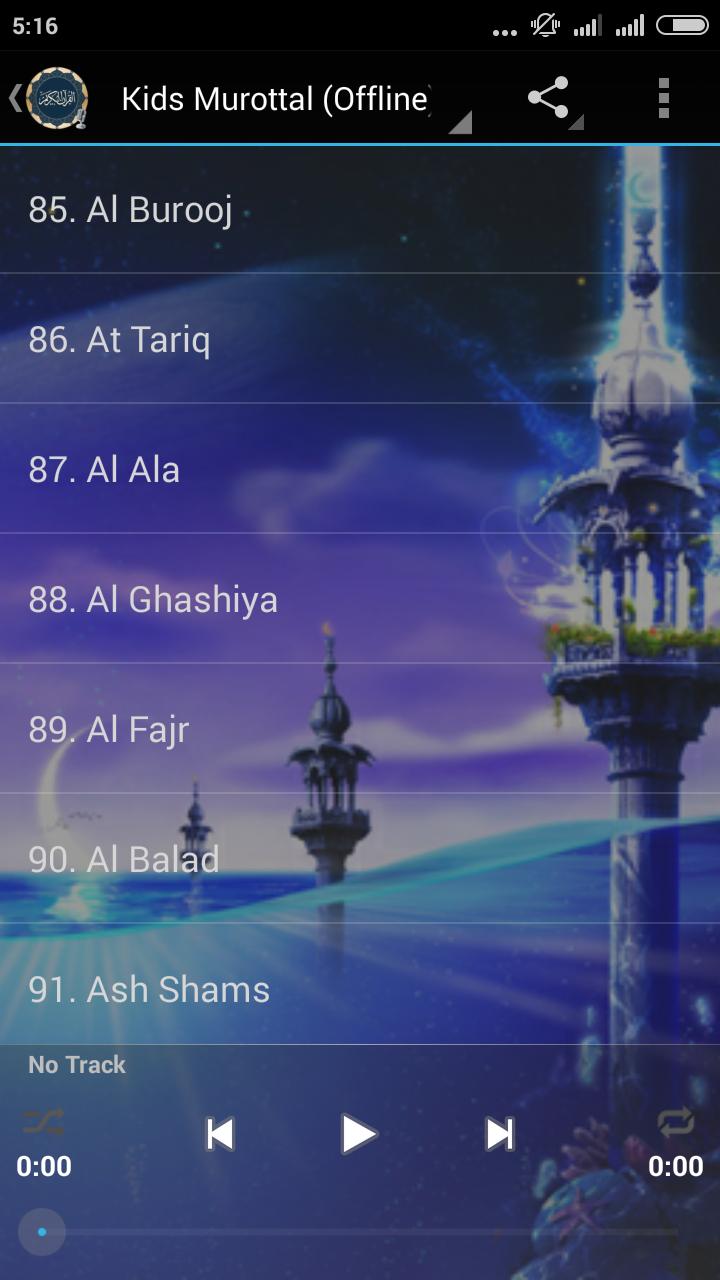This screenshot has width=720, height=1280.
Task: Select track 88. Al Ghashiya
Action: 360,599
